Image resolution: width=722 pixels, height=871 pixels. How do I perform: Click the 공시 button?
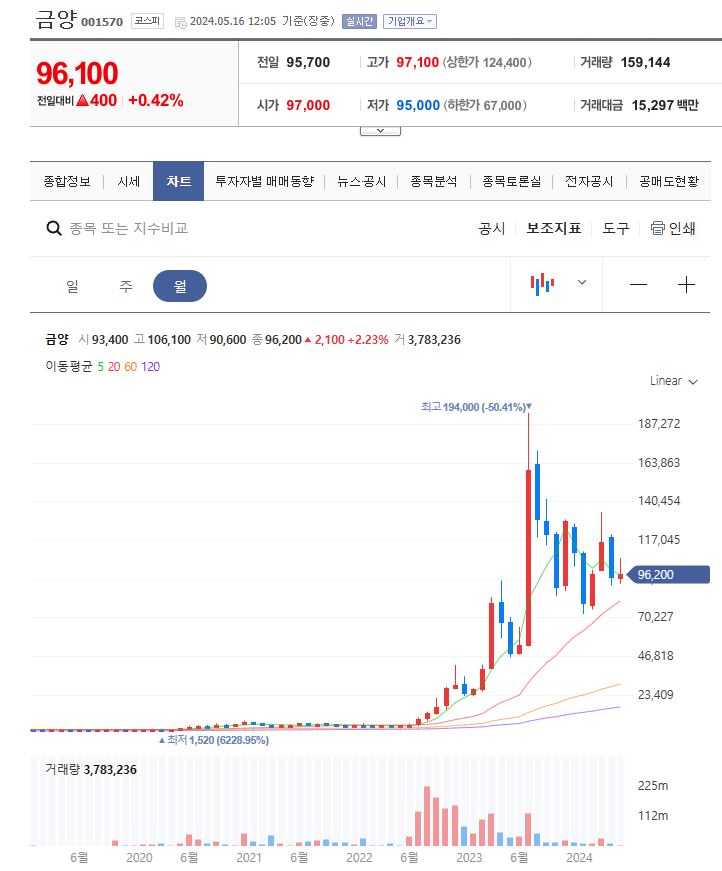[490, 228]
